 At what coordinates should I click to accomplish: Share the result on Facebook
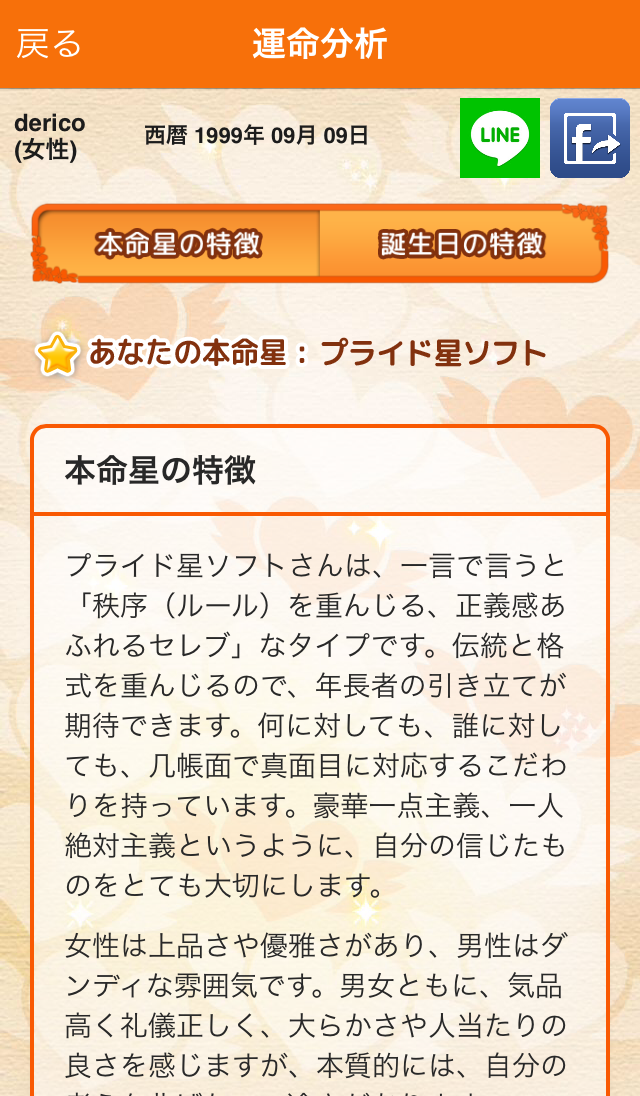coord(590,138)
